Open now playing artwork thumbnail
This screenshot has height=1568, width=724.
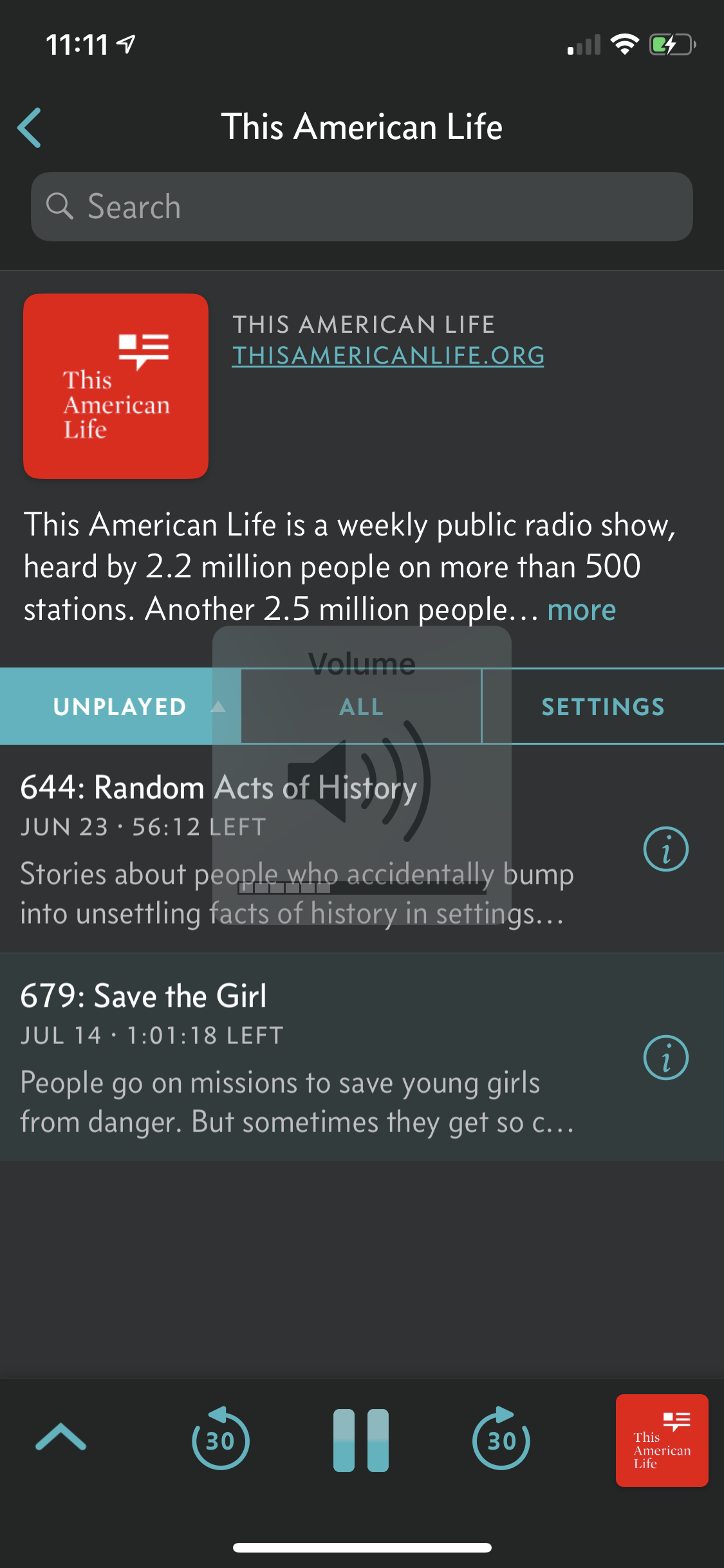(x=662, y=1440)
